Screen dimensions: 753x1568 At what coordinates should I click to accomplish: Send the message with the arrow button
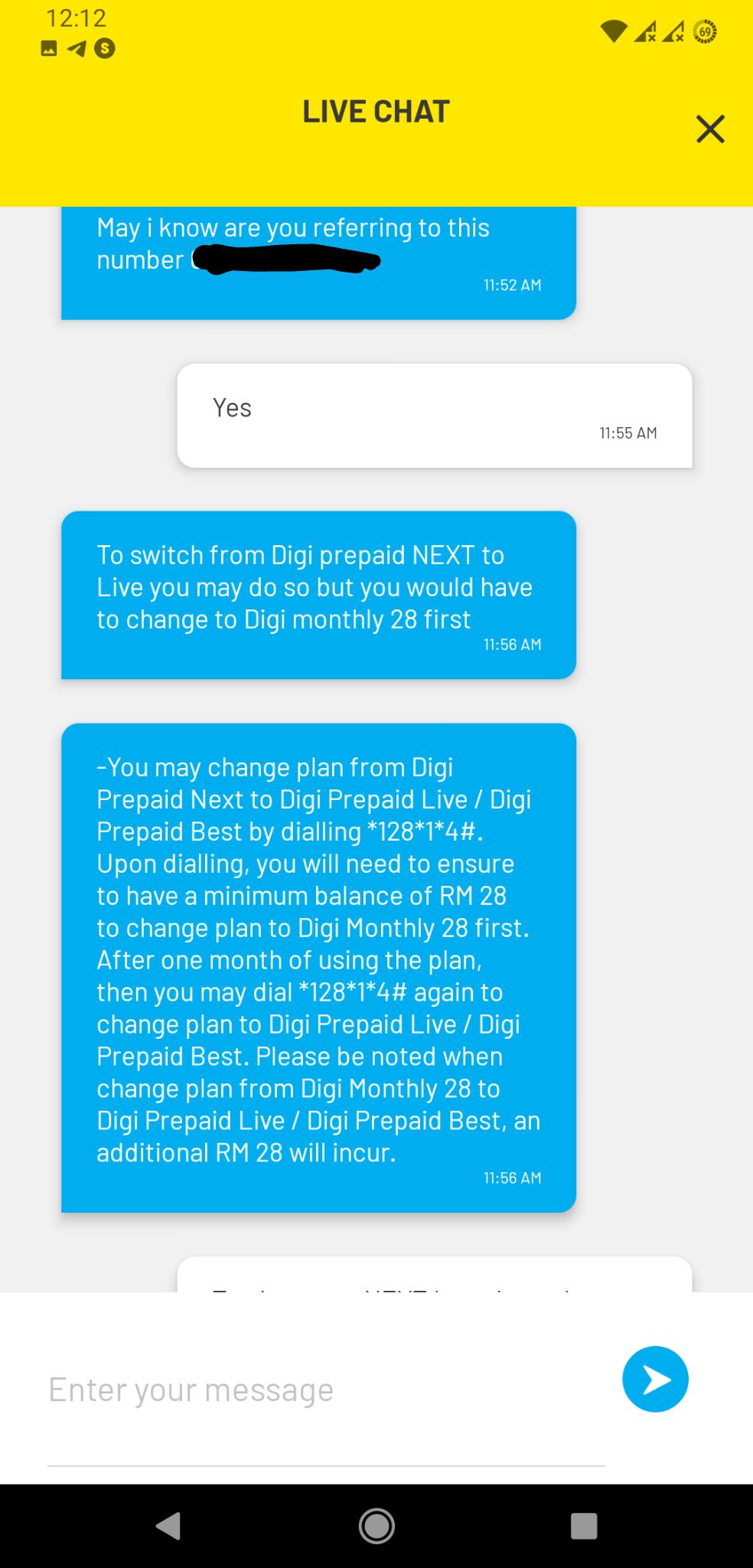click(655, 1379)
